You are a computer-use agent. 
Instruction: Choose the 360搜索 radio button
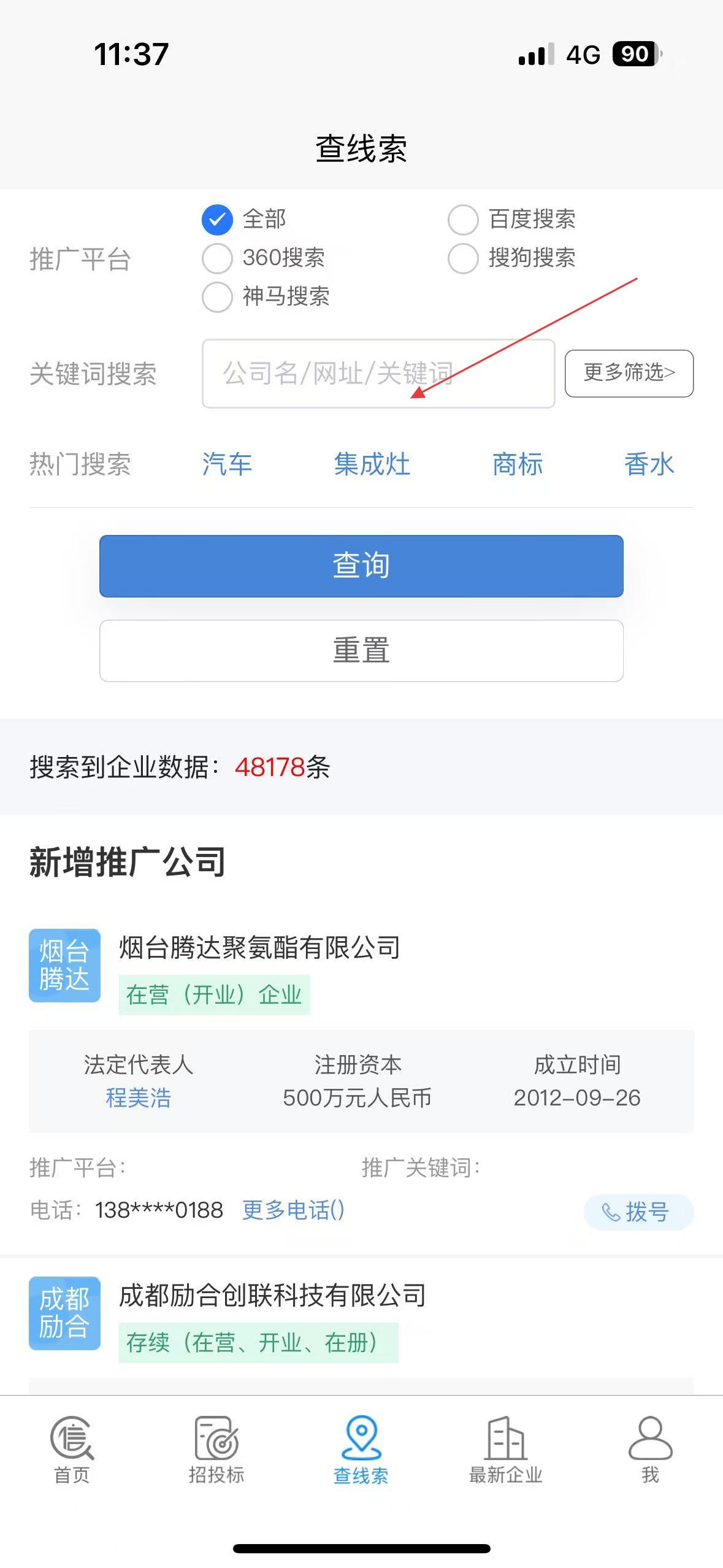point(264,258)
